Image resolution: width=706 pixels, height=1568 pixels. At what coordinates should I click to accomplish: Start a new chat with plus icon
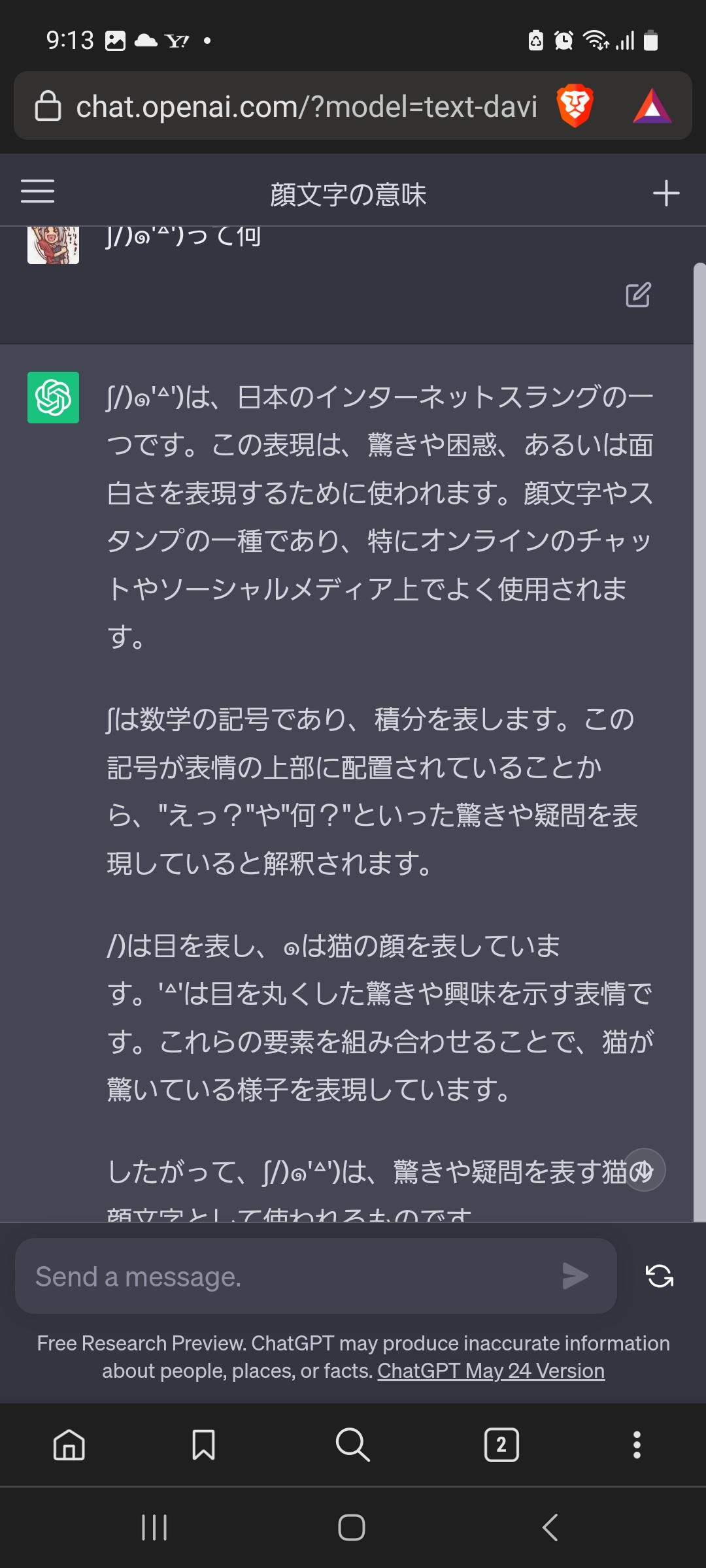click(x=666, y=193)
